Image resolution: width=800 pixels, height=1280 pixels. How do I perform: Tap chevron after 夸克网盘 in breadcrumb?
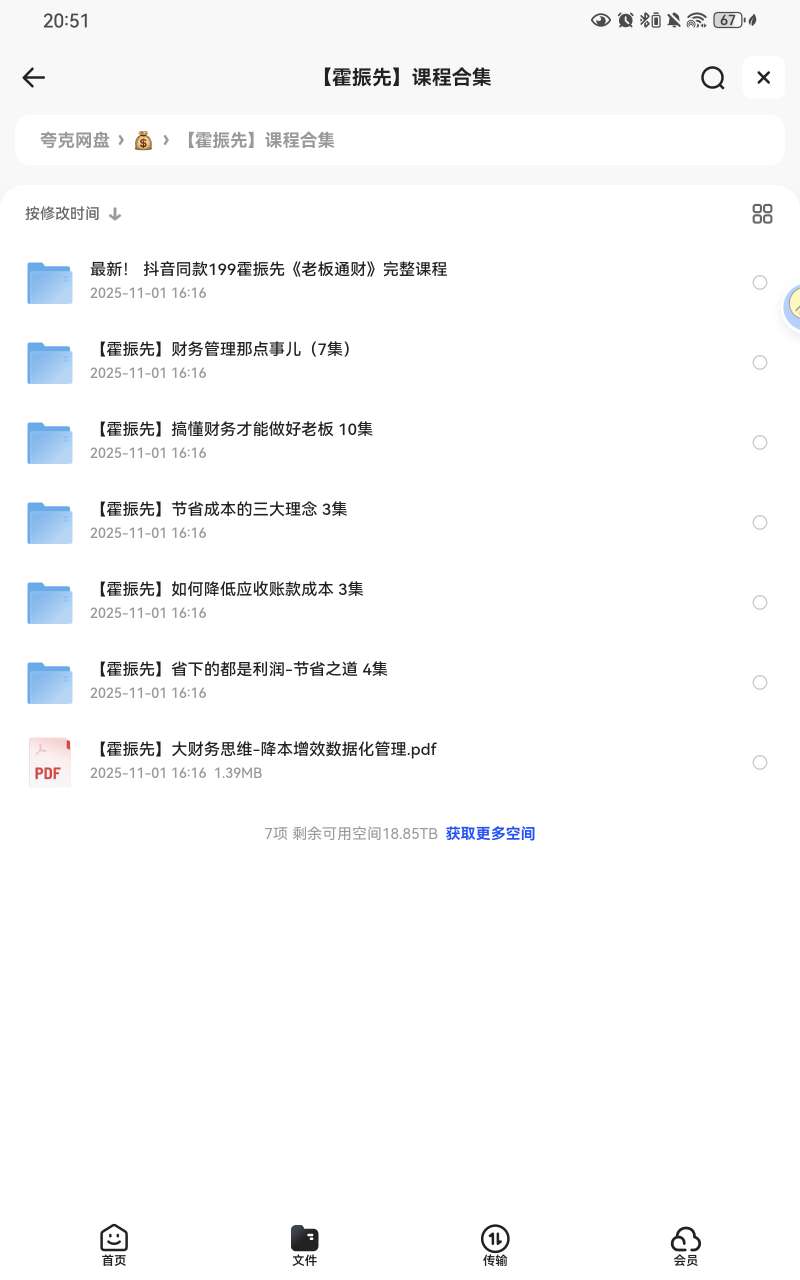point(121,140)
